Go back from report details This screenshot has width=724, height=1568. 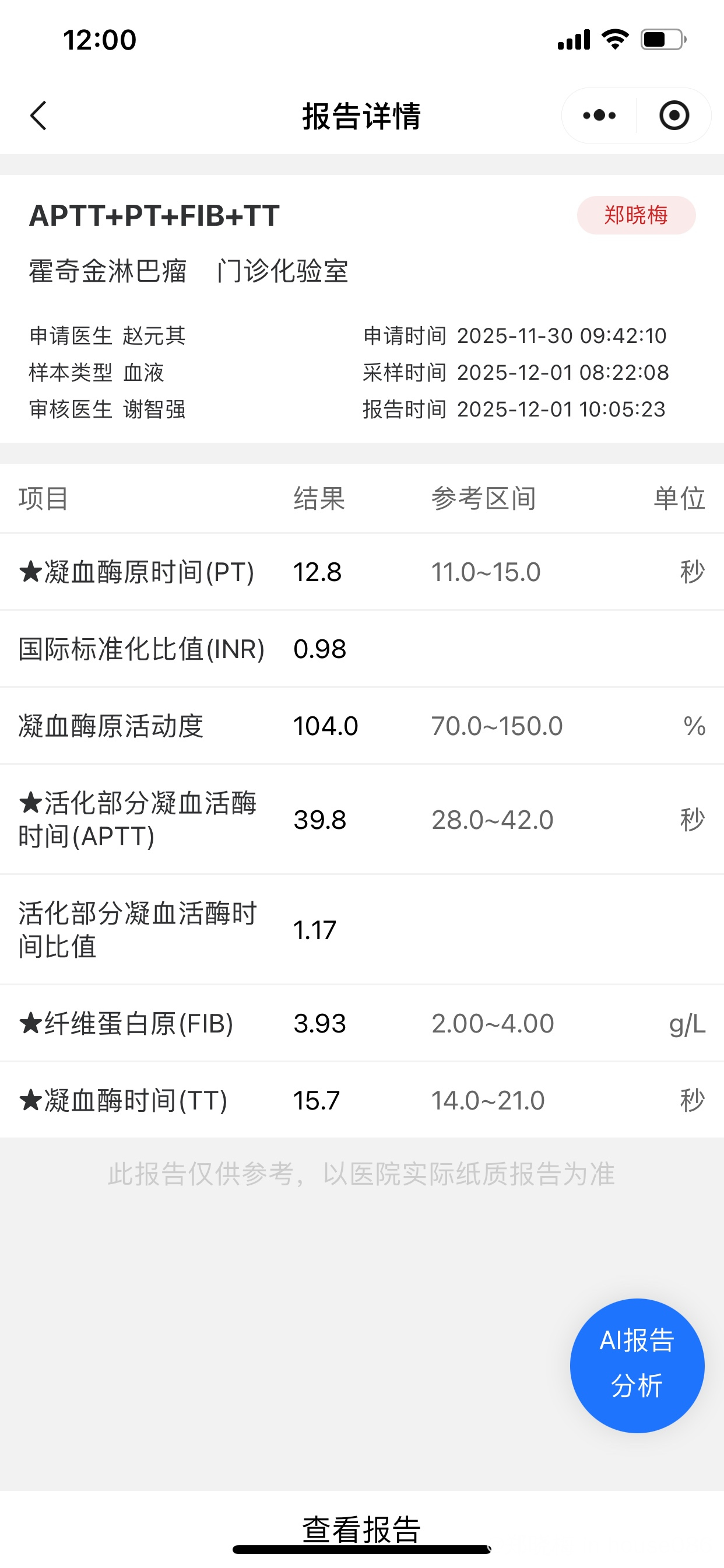pos(38,116)
